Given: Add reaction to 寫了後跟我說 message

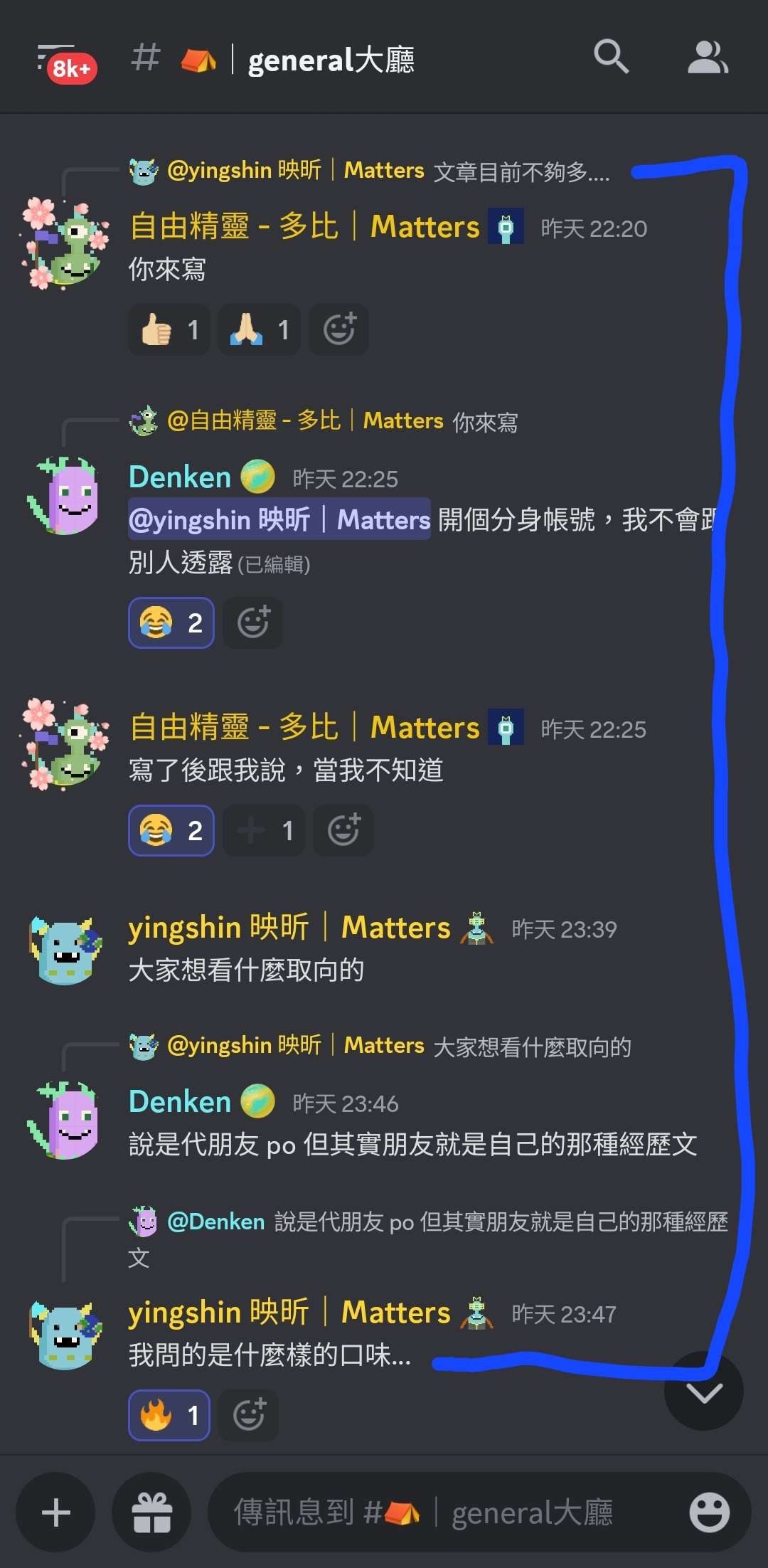Looking at the screenshot, I should tap(343, 831).
